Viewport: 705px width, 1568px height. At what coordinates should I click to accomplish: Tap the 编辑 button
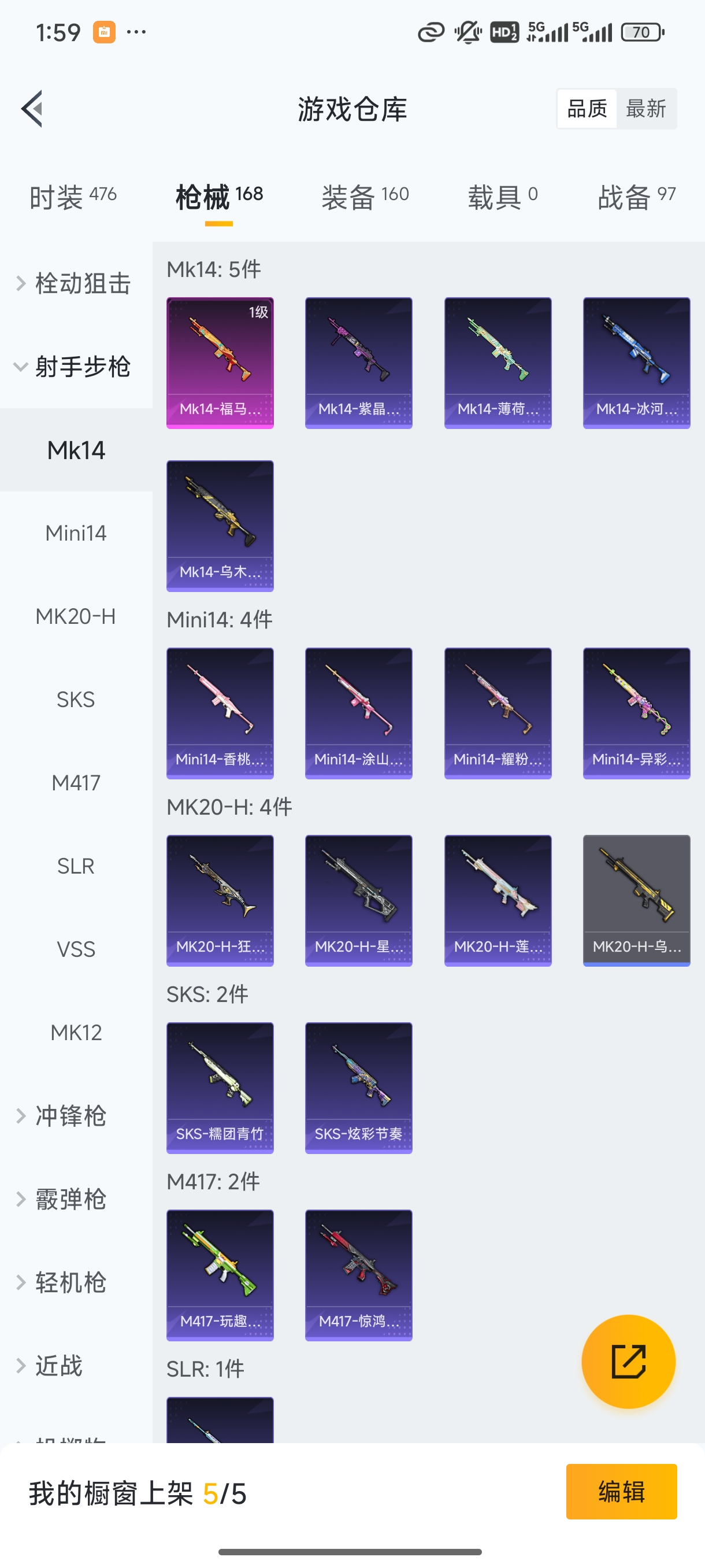621,1492
